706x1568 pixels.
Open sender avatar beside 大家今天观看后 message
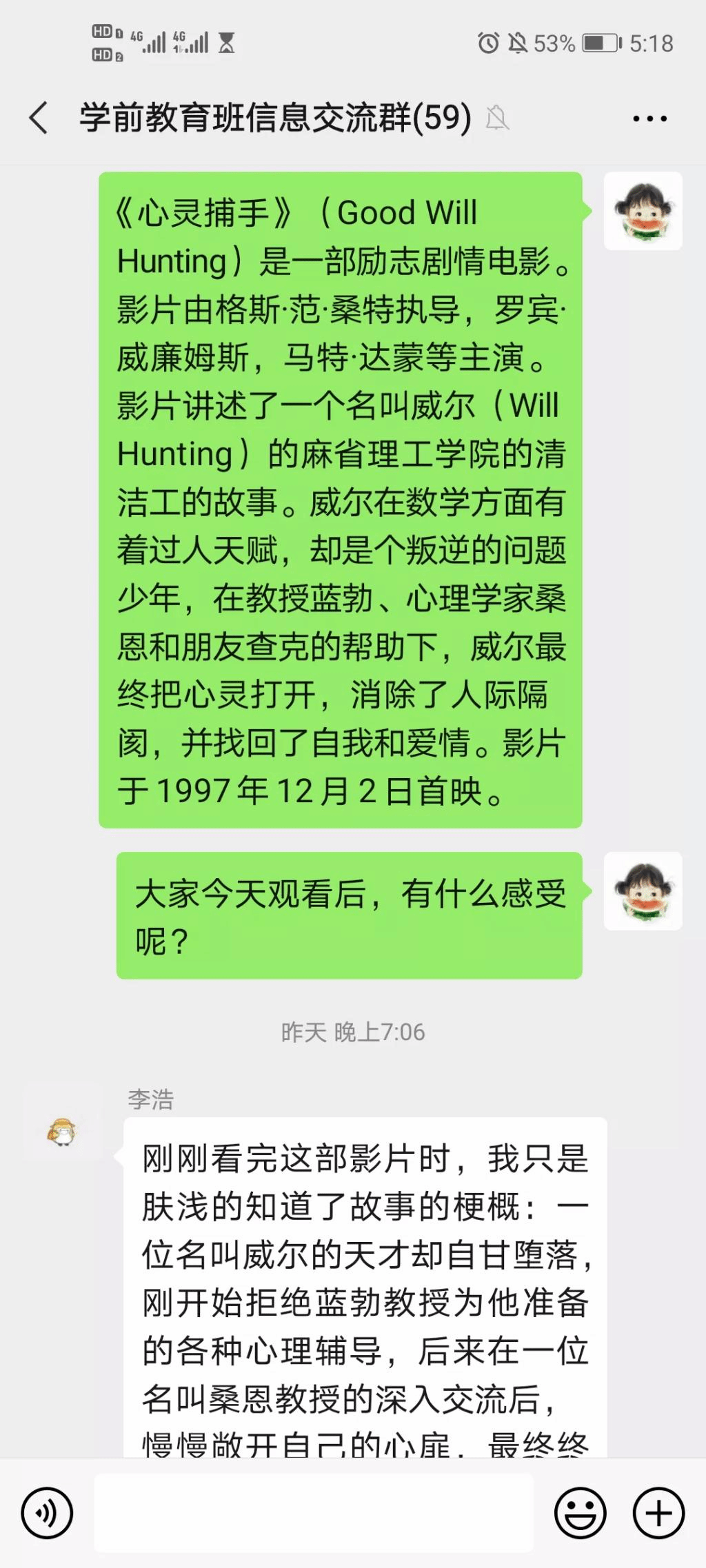tap(643, 891)
